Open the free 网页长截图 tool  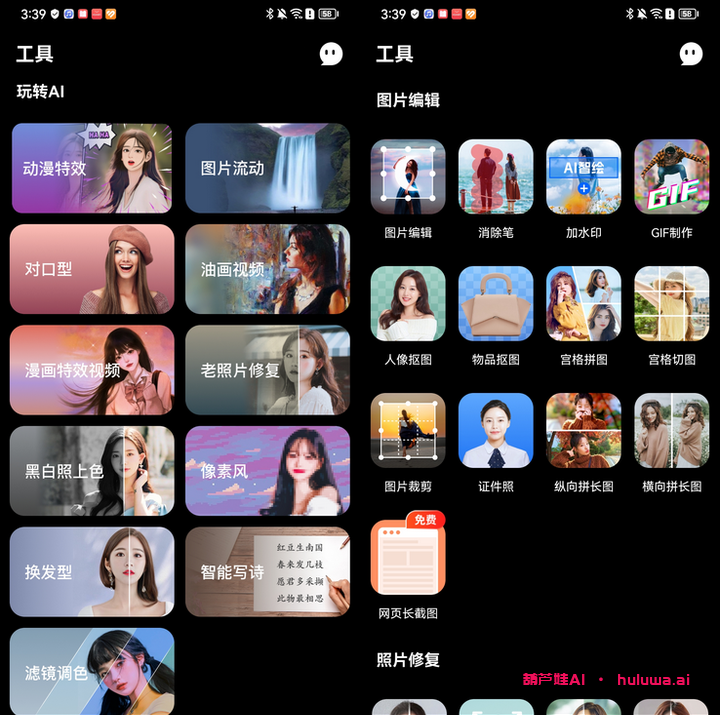[x=408, y=558]
